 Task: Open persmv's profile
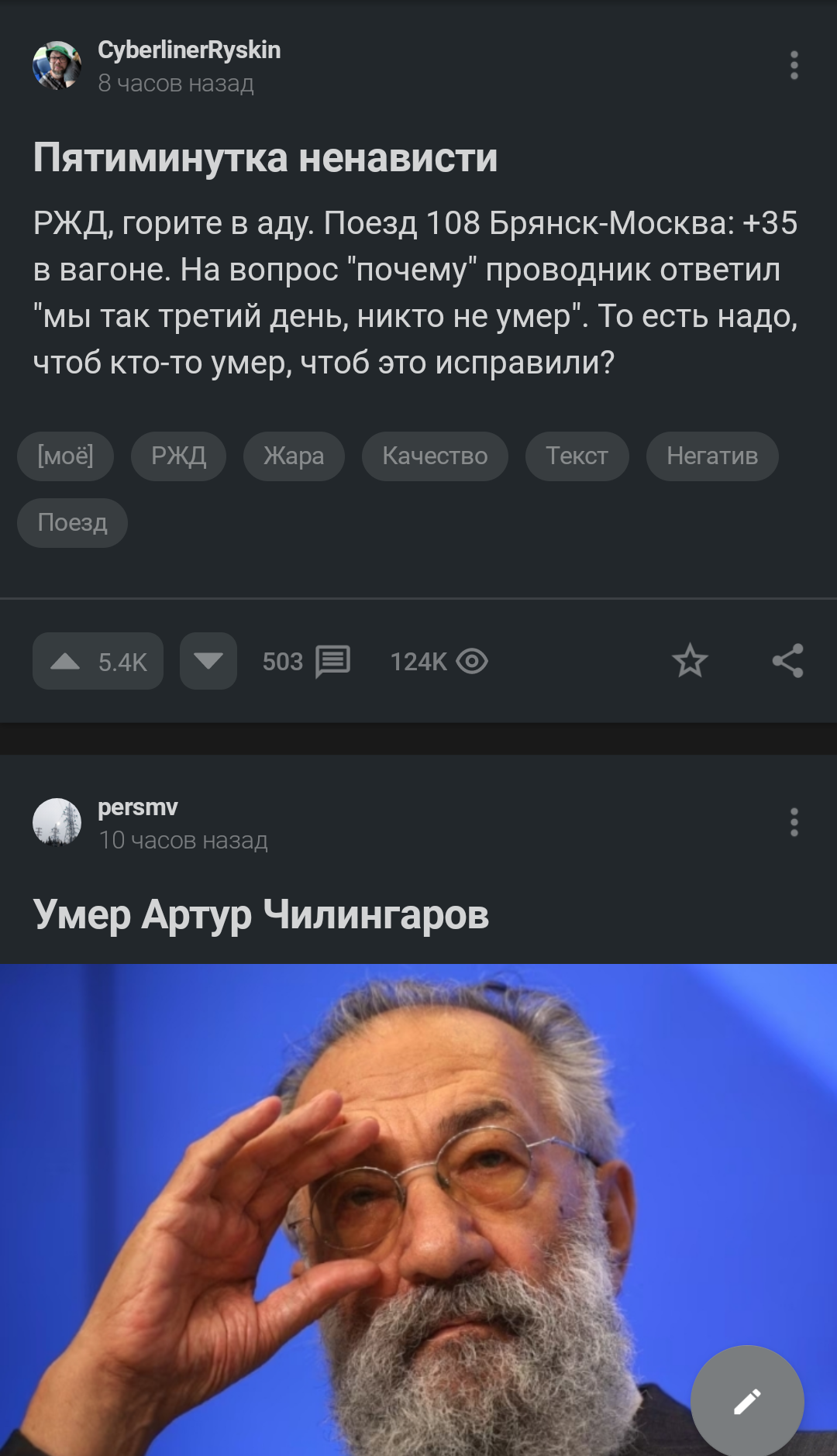pos(137,807)
